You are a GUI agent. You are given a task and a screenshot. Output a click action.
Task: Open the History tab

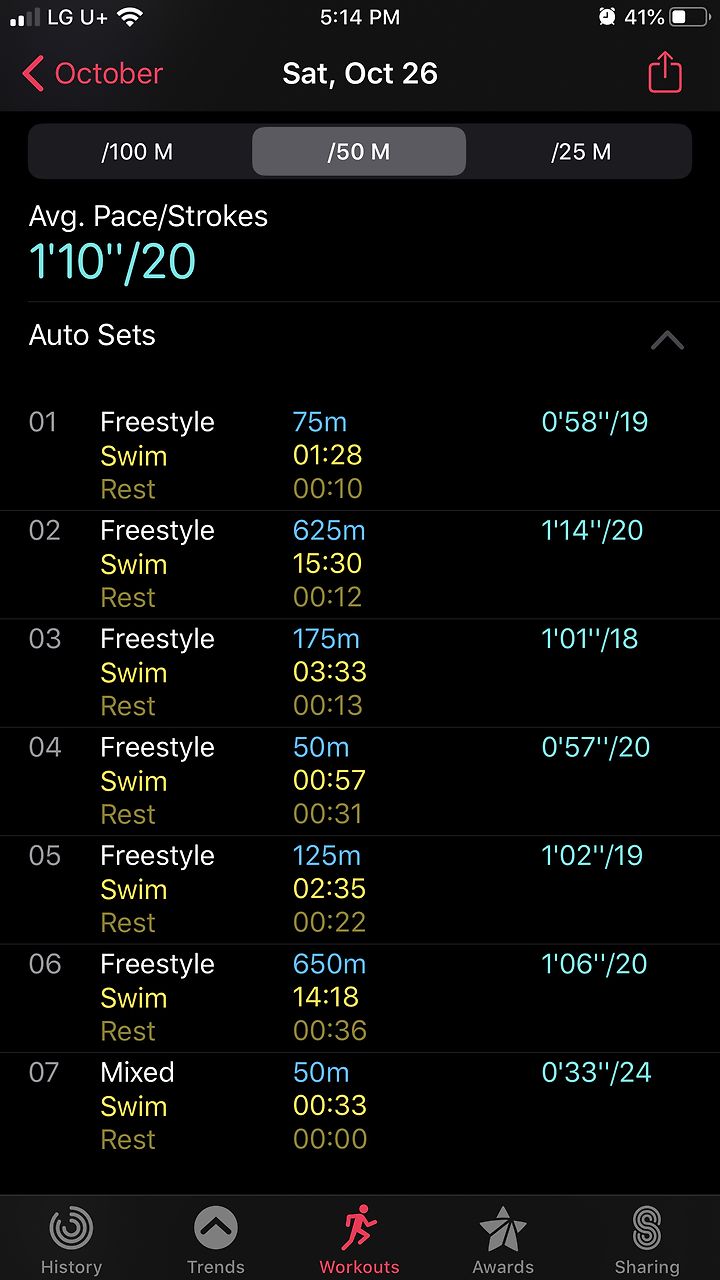point(71,1240)
